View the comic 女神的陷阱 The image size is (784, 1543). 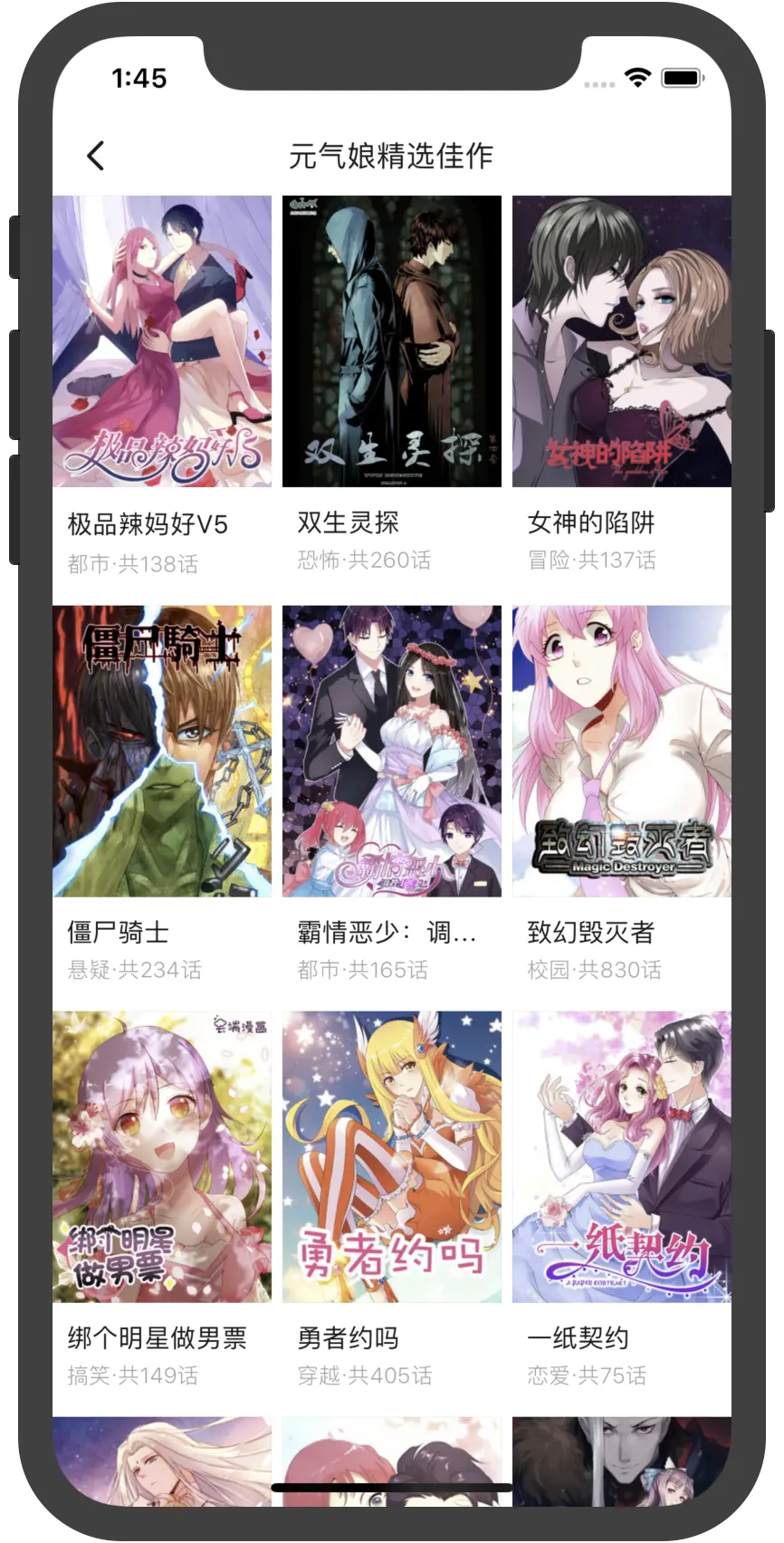(621, 344)
